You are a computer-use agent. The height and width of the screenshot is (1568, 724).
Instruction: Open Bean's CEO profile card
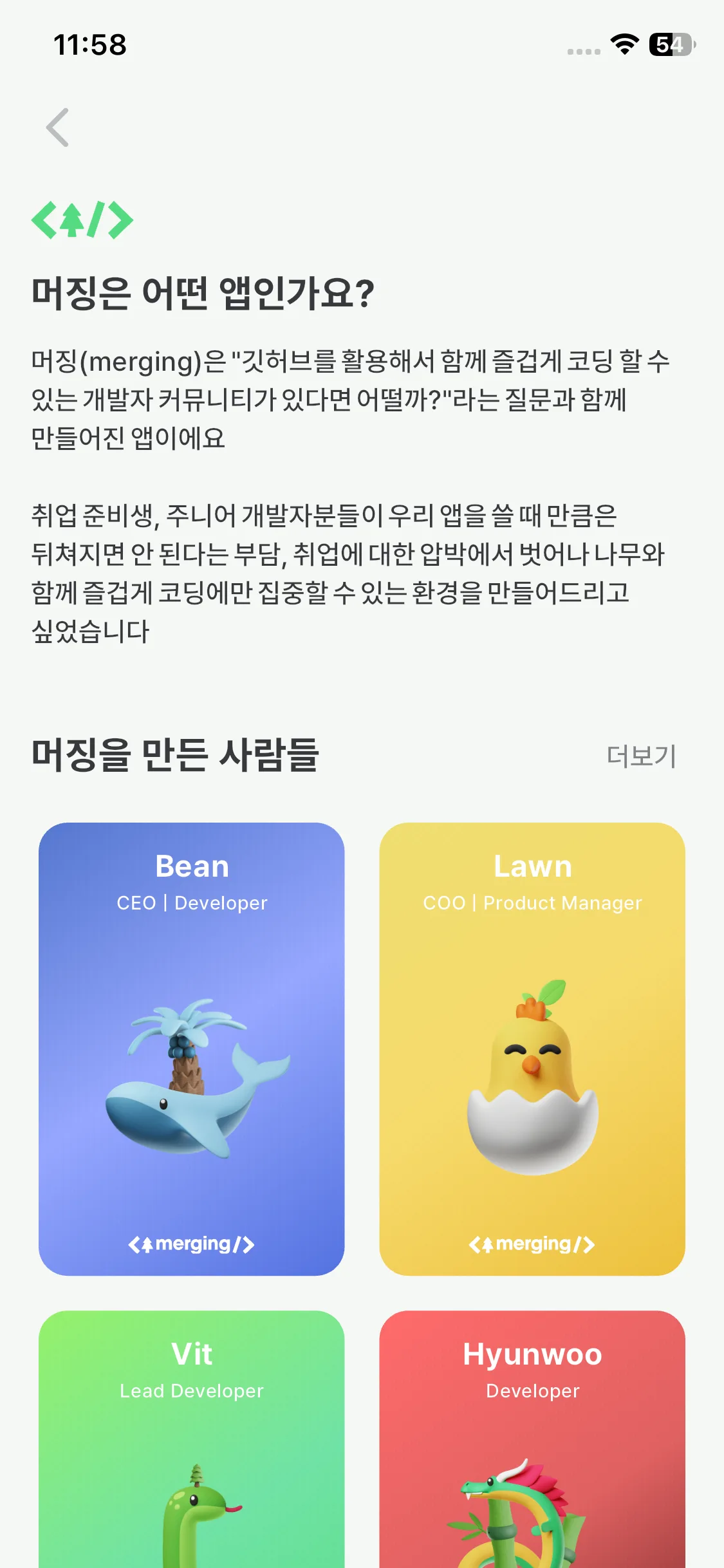click(x=192, y=1048)
